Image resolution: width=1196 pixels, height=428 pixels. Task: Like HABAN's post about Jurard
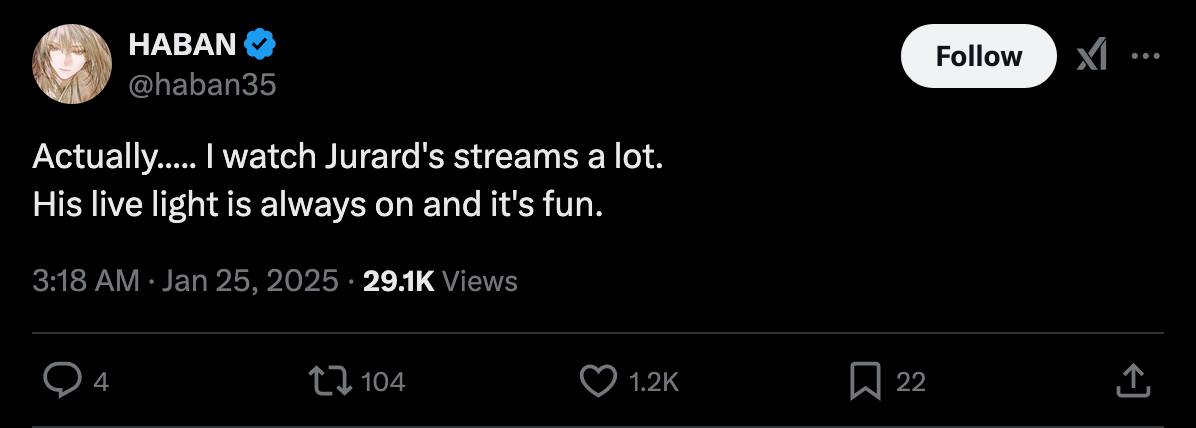click(x=598, y=380)
